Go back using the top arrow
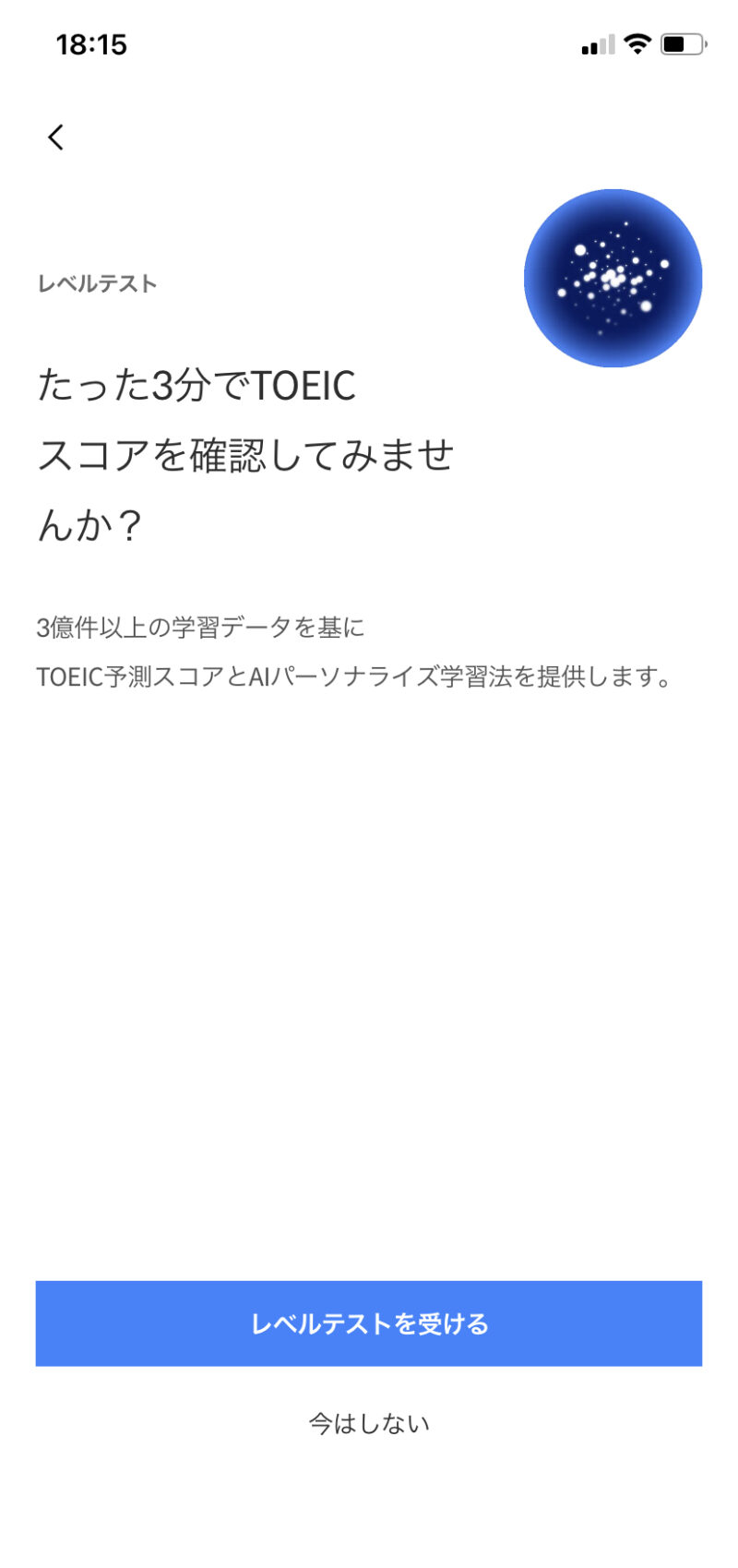 point(56,138)
